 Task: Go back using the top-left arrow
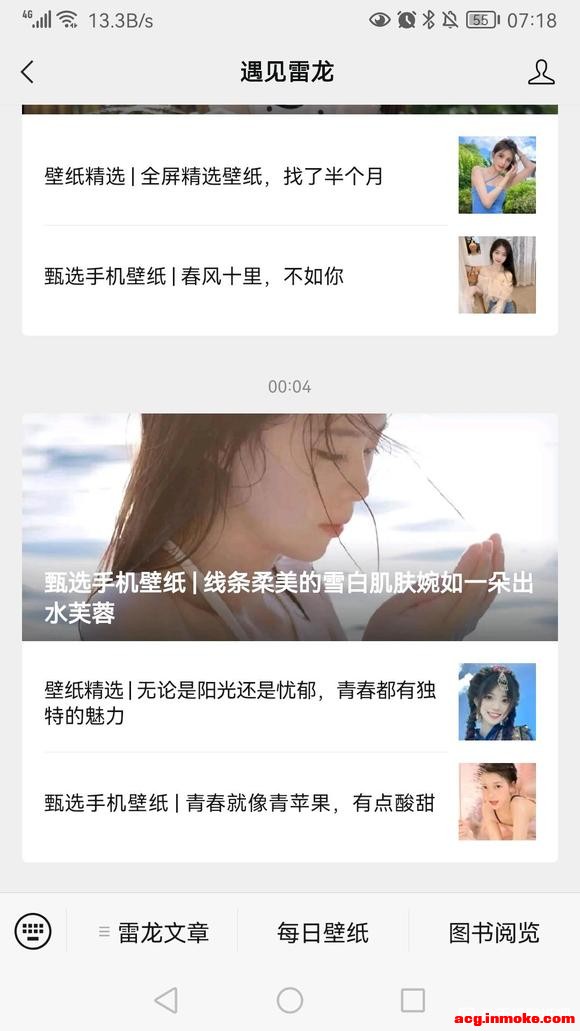pos(27,72)
